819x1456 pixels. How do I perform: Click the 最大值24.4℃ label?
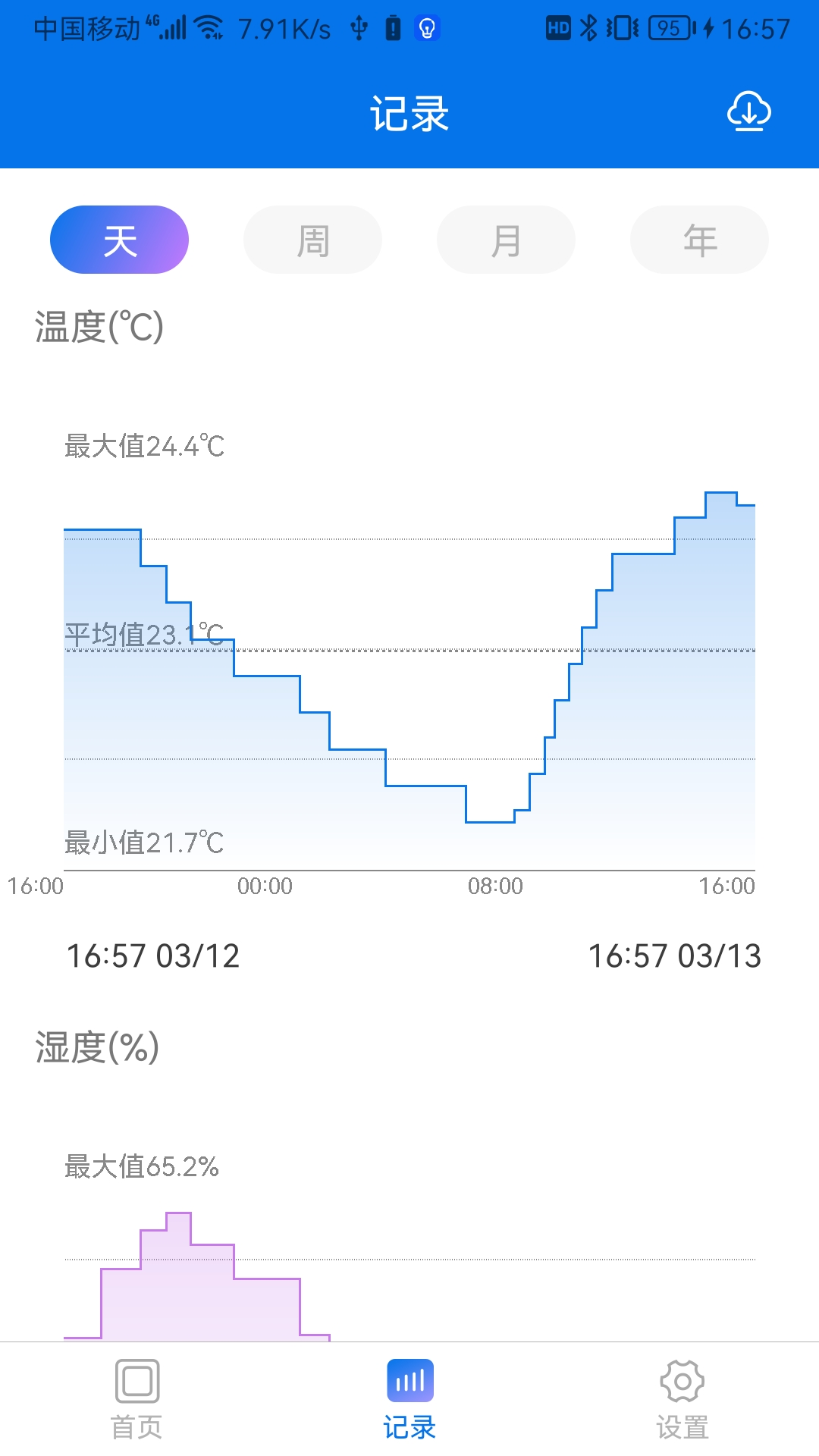(x=141, y=447)
